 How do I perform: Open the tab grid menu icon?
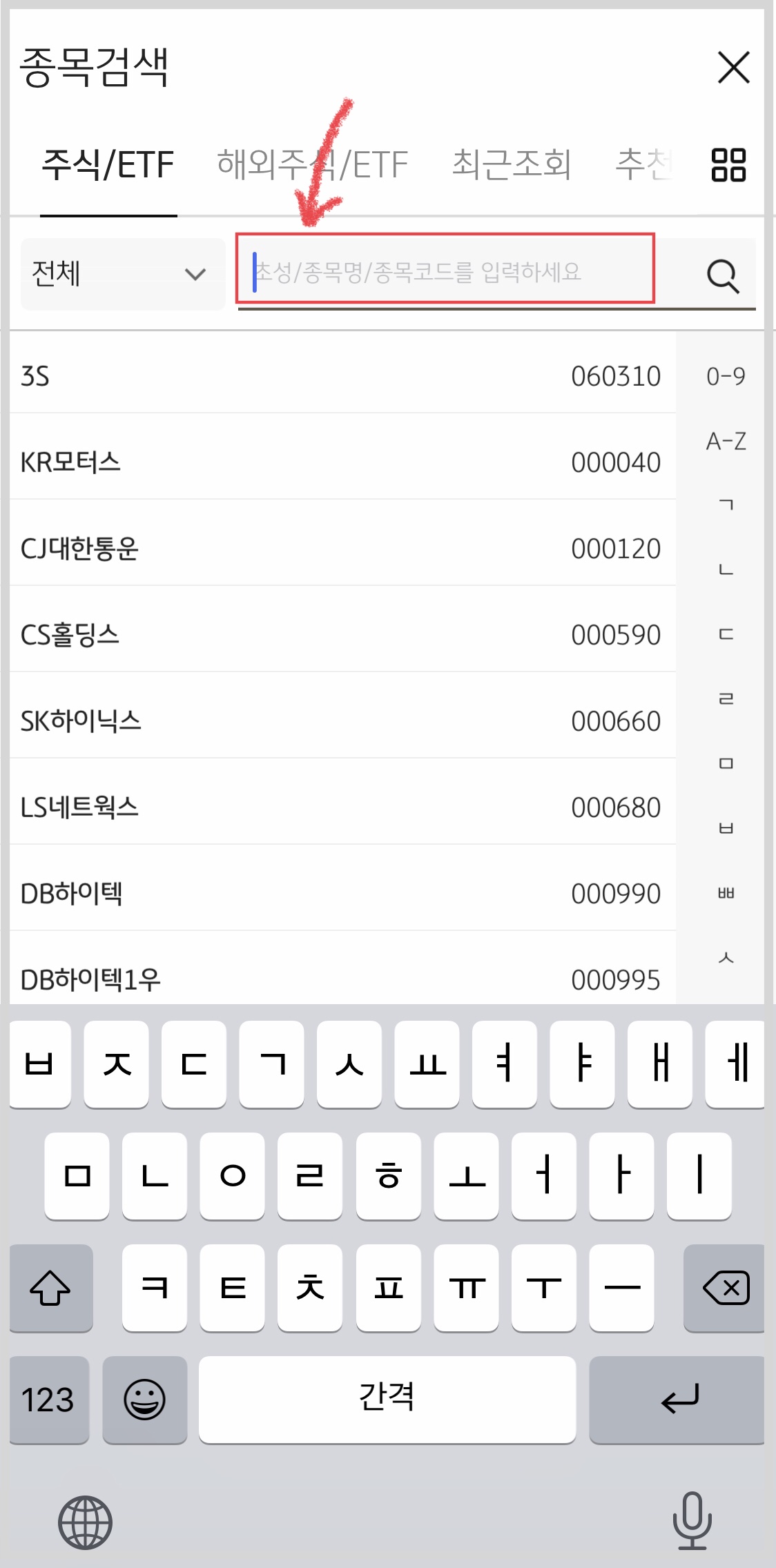pos(728,165)
